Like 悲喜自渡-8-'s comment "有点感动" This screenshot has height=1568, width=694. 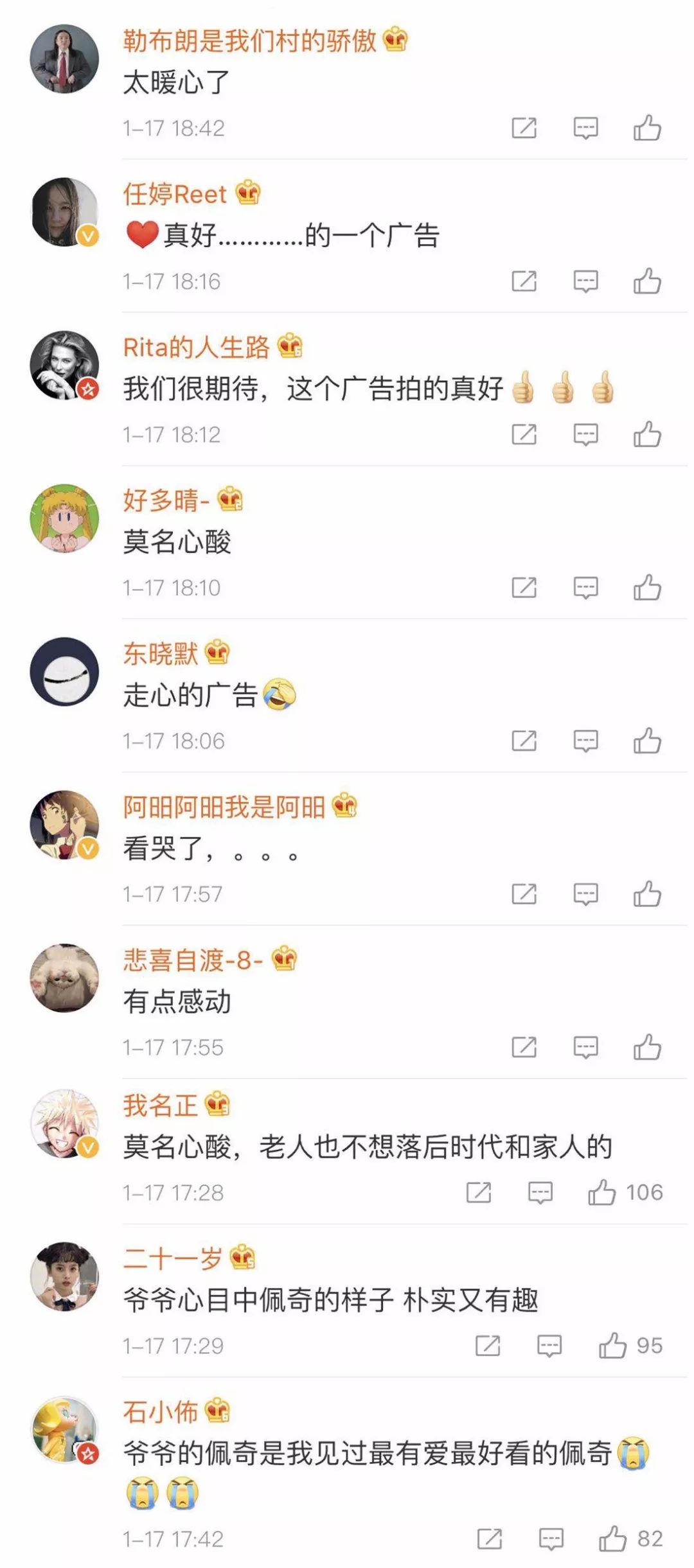point(646,1048)
